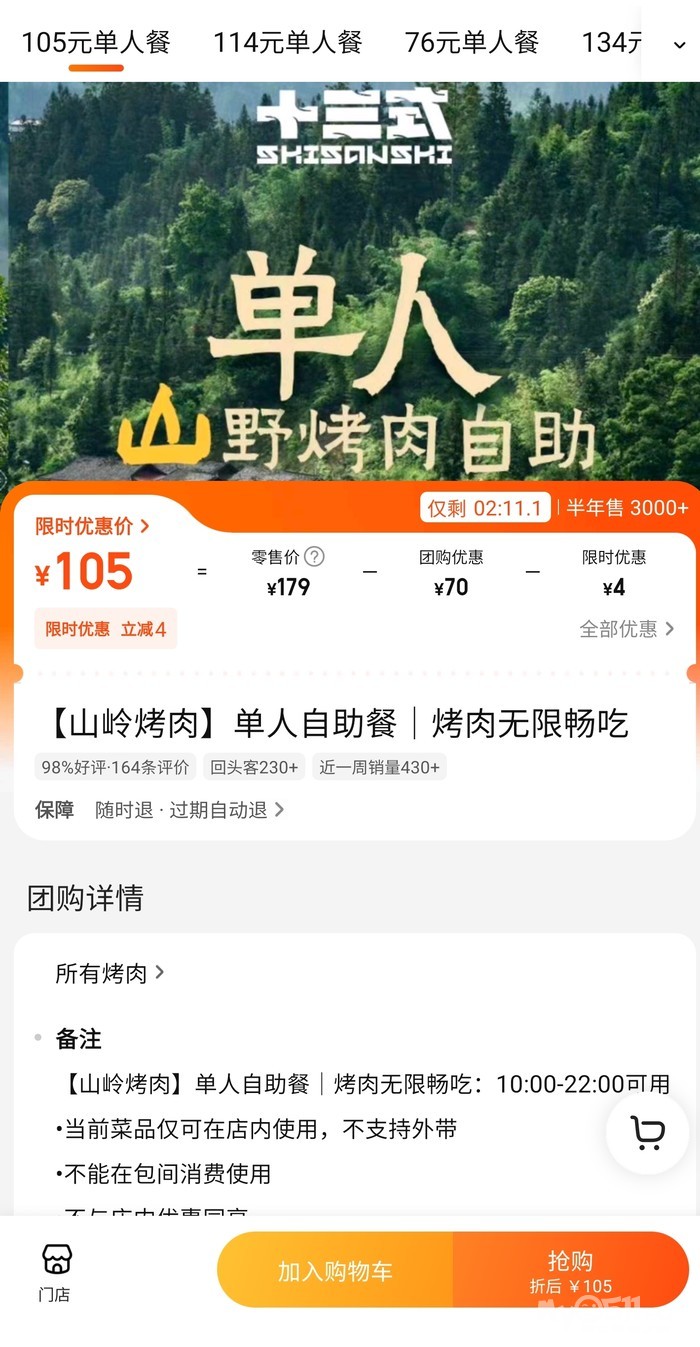Select the 76元单人餐 tab
Screen dimensions: 700x1347
(471, 43)
